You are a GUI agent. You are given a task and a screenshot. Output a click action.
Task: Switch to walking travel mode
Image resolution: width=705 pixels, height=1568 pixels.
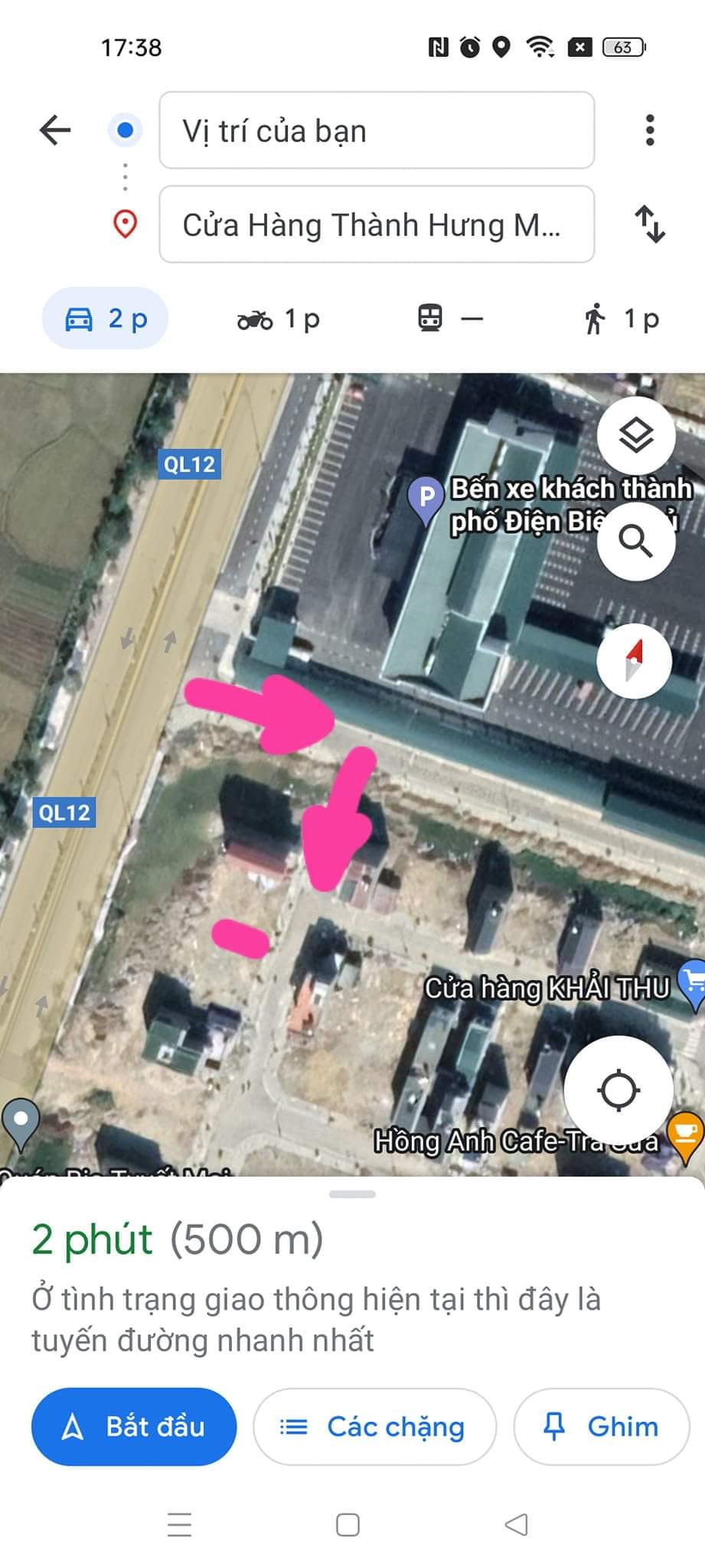pyautogui.click(x=621, y=318)
